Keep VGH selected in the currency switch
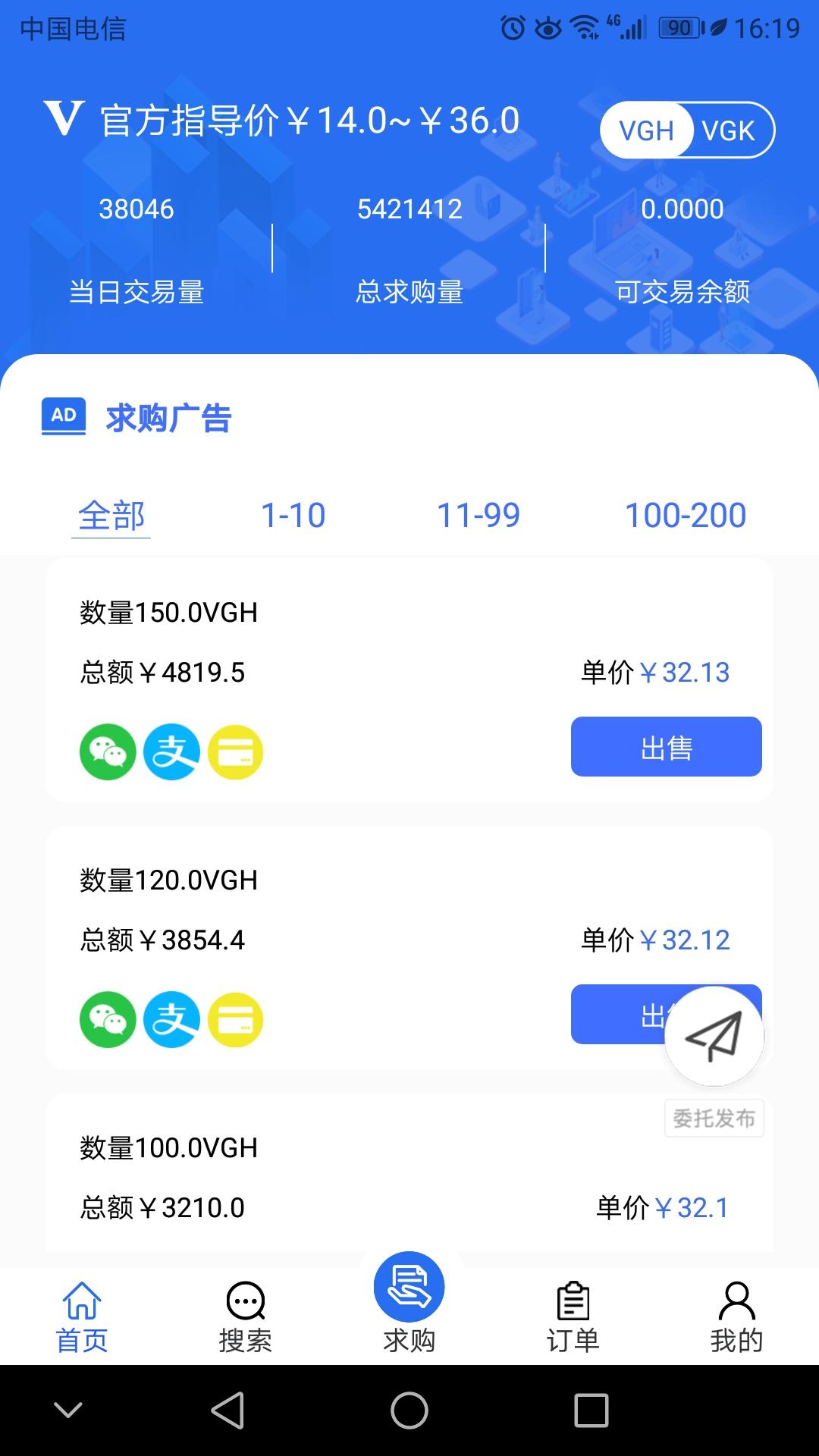Image resolution: width=819 pixels, height=1456 pixels. tap(647, 130)
